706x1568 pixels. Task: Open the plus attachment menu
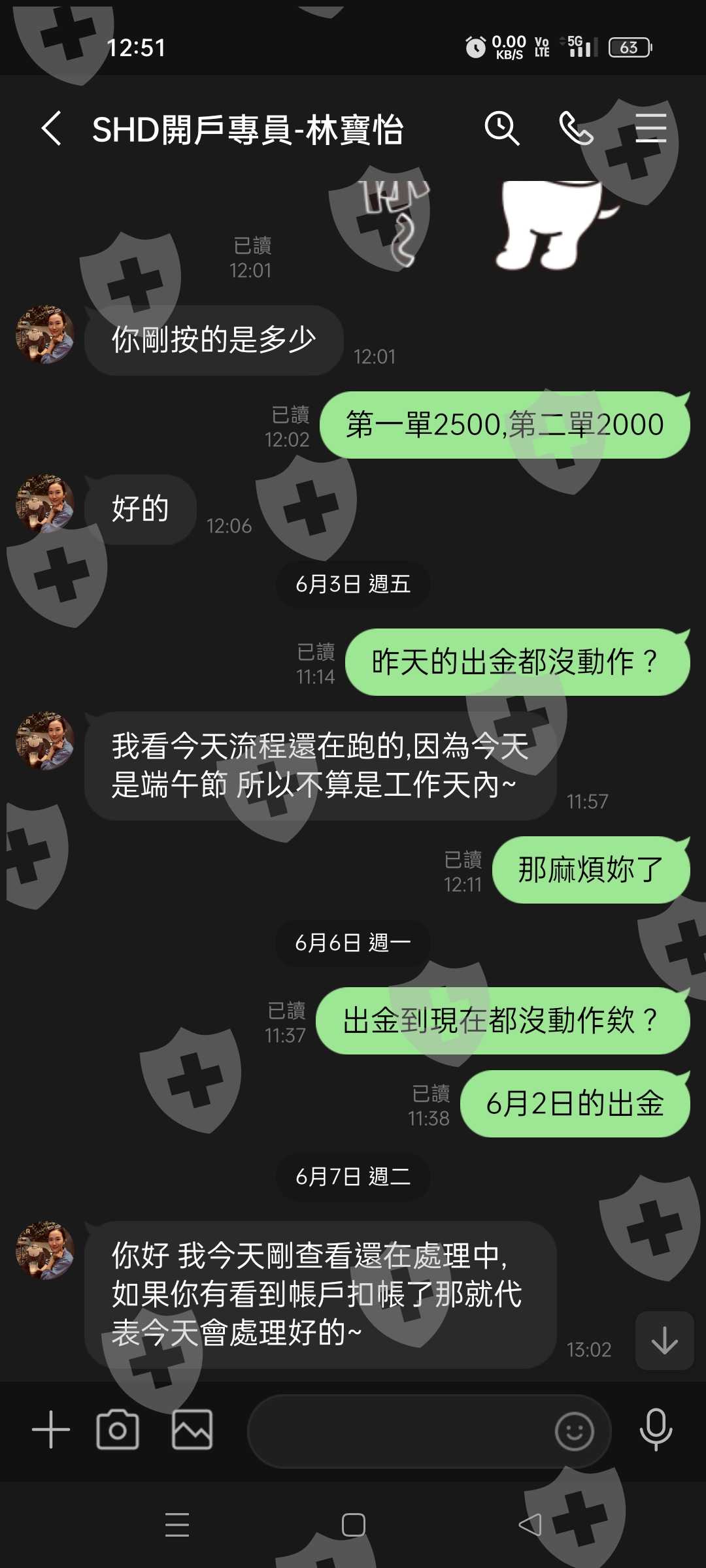click(x=51, y=1429)
